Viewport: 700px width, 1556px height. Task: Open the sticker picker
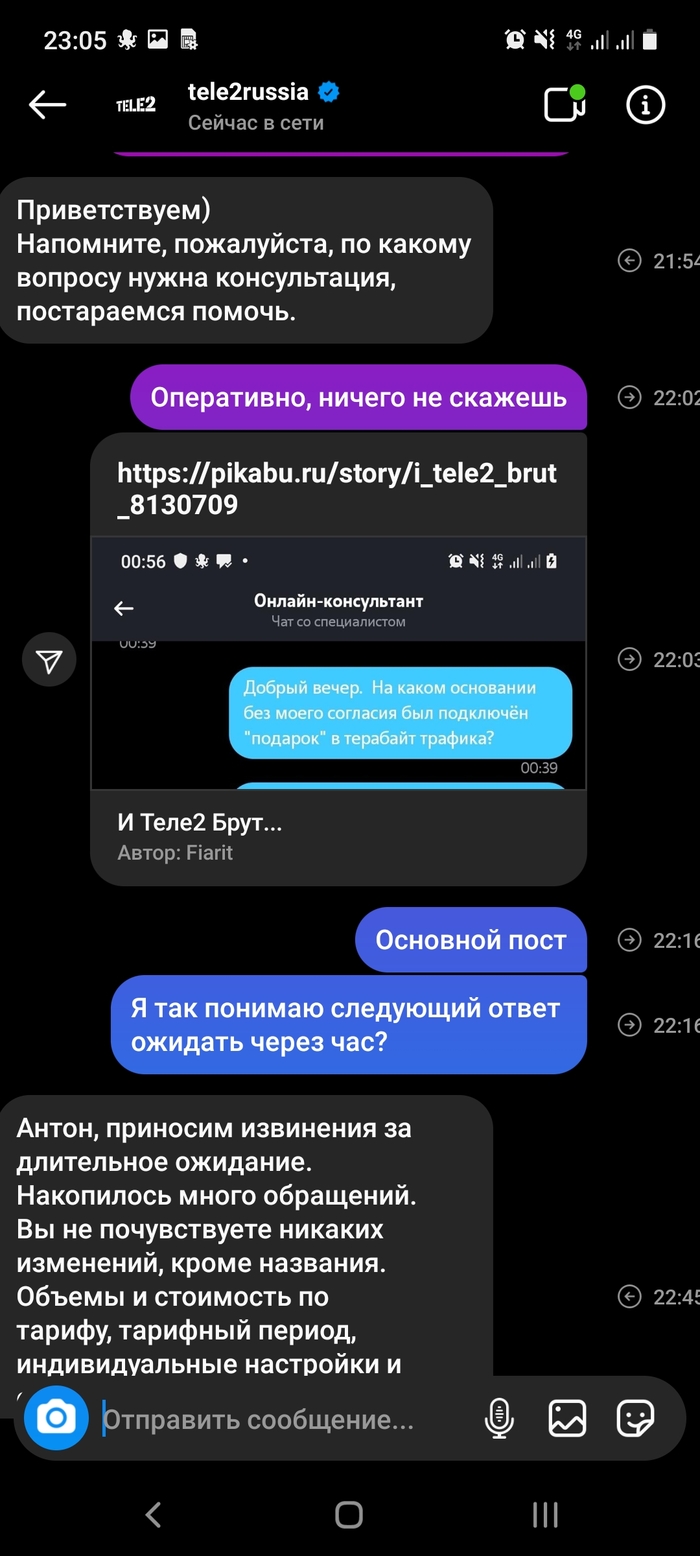[x=635, y=1418]
